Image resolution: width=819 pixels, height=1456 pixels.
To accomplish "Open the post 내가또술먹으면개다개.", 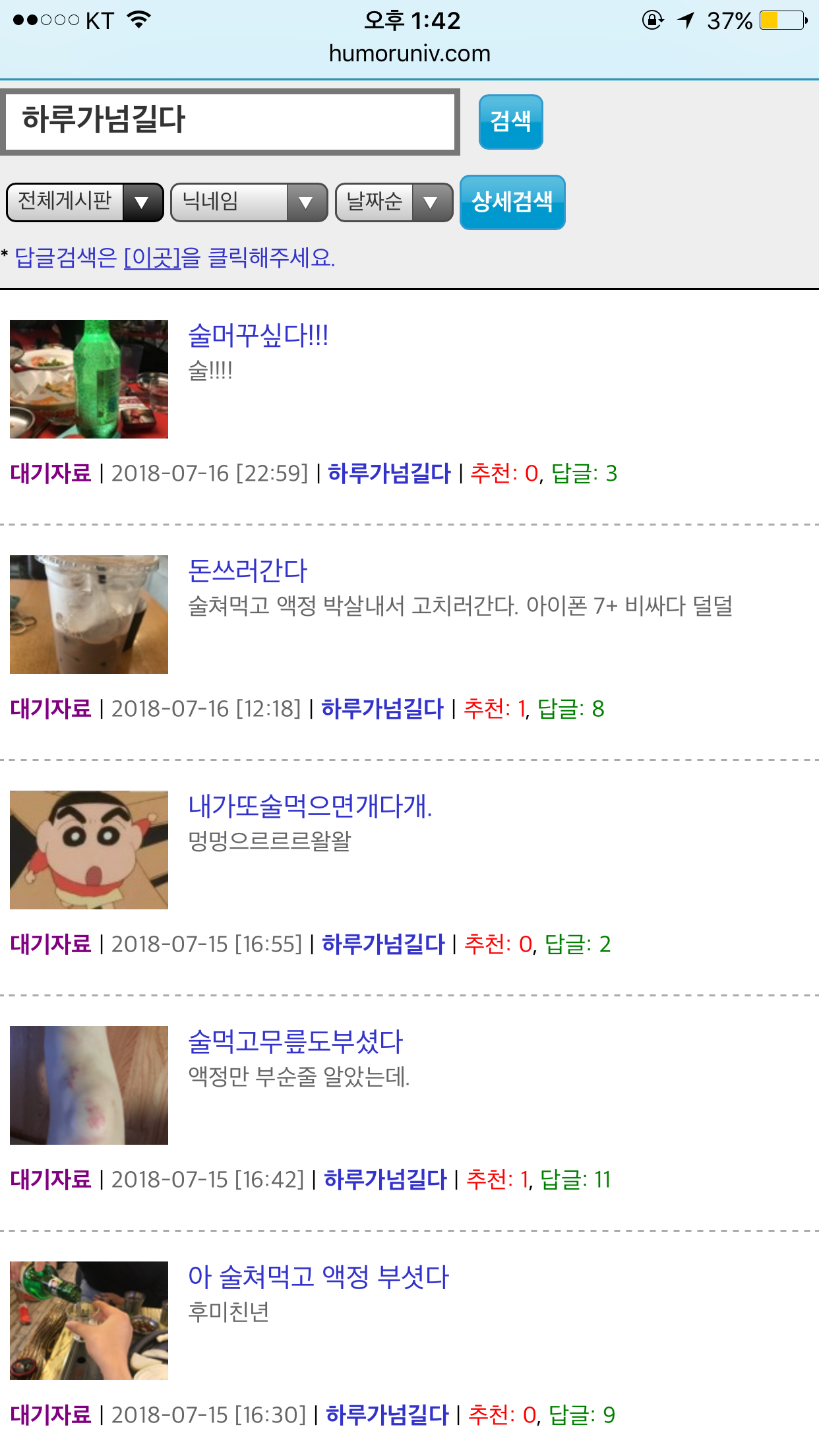I will (310, 806).
